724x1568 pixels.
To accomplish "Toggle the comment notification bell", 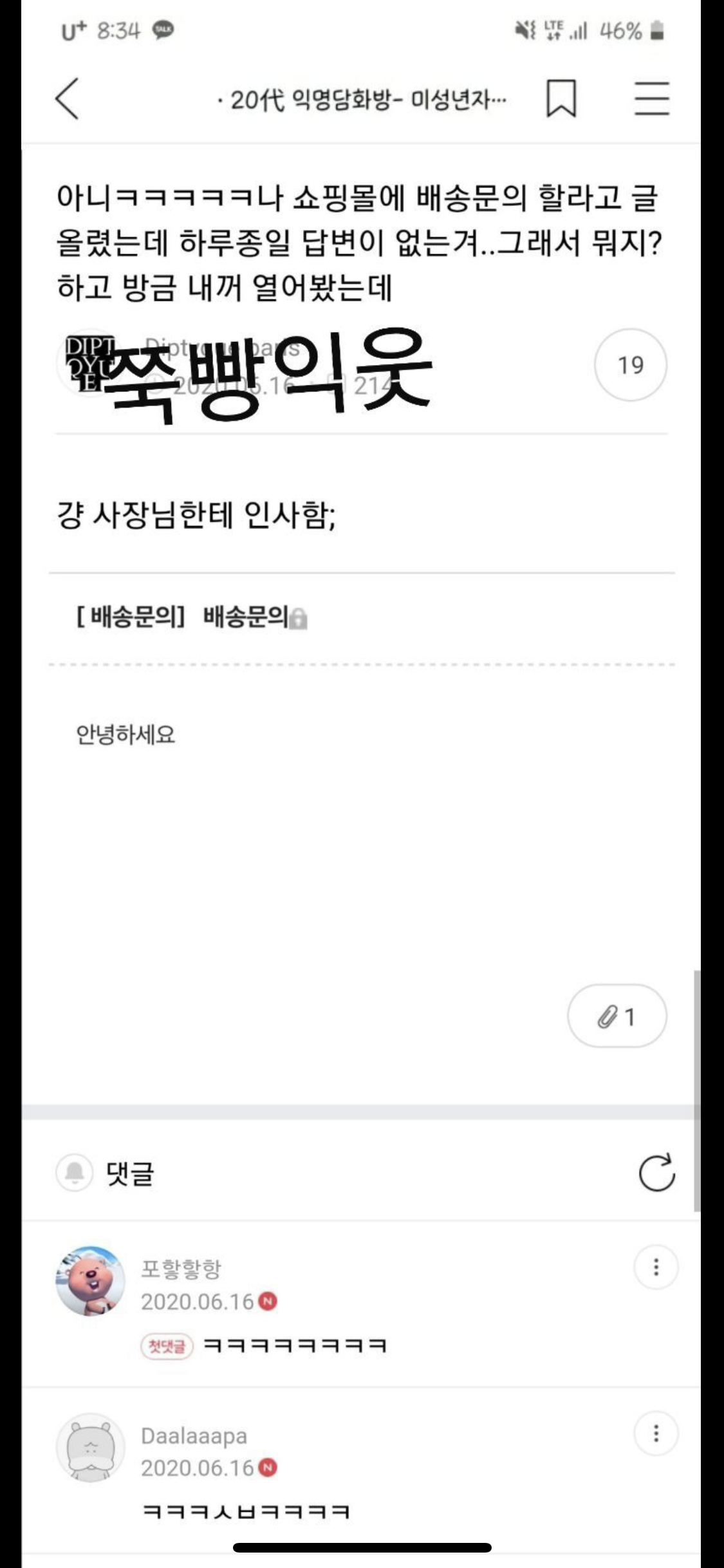I will 75,1172.
